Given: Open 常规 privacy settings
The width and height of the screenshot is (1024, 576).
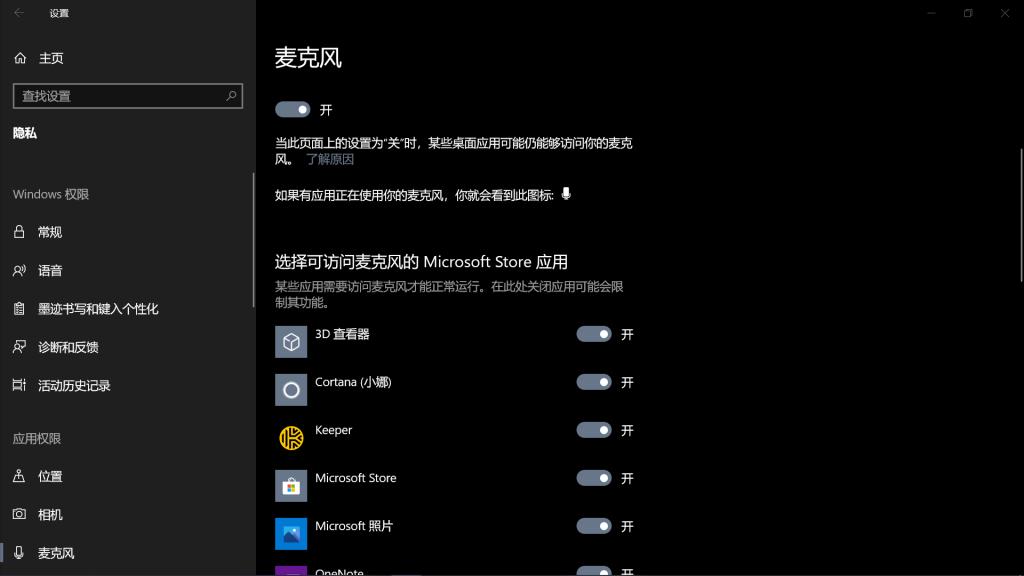Looking at the screenshot, I should point(50,232).
